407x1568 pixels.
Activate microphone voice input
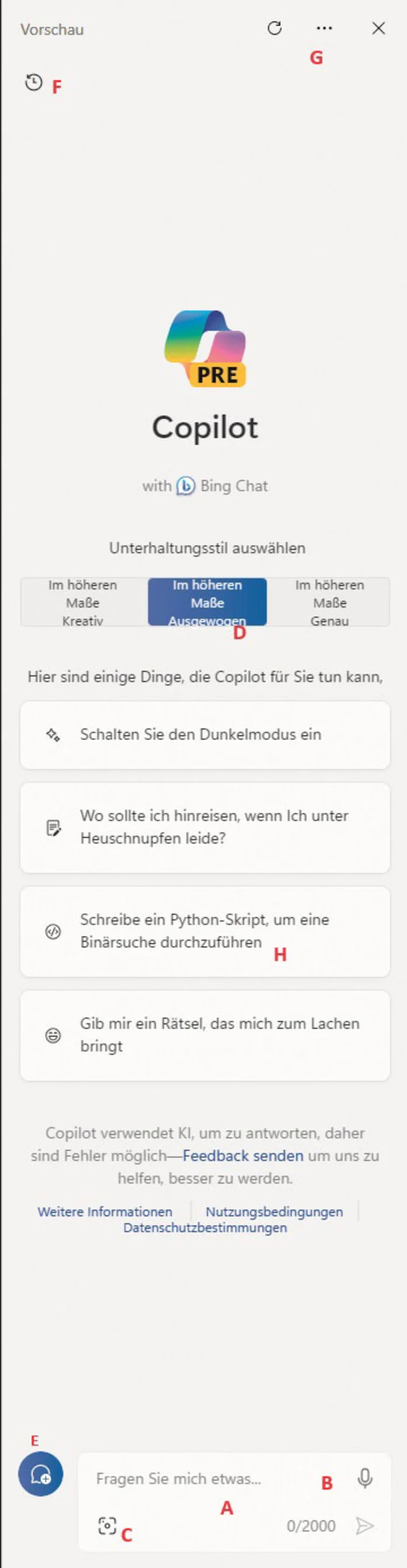(365, 1478)
